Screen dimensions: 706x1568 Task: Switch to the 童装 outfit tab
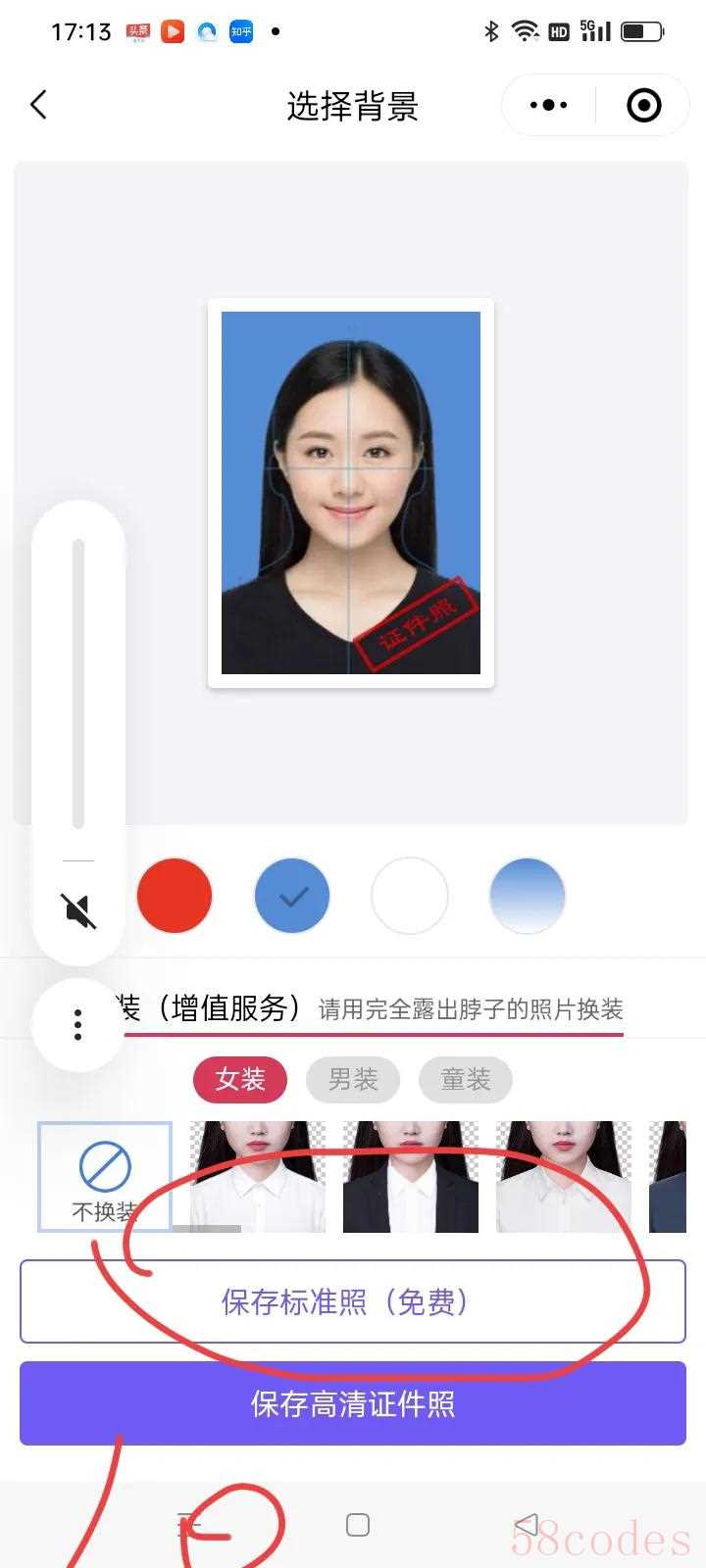pos(465,1080)
